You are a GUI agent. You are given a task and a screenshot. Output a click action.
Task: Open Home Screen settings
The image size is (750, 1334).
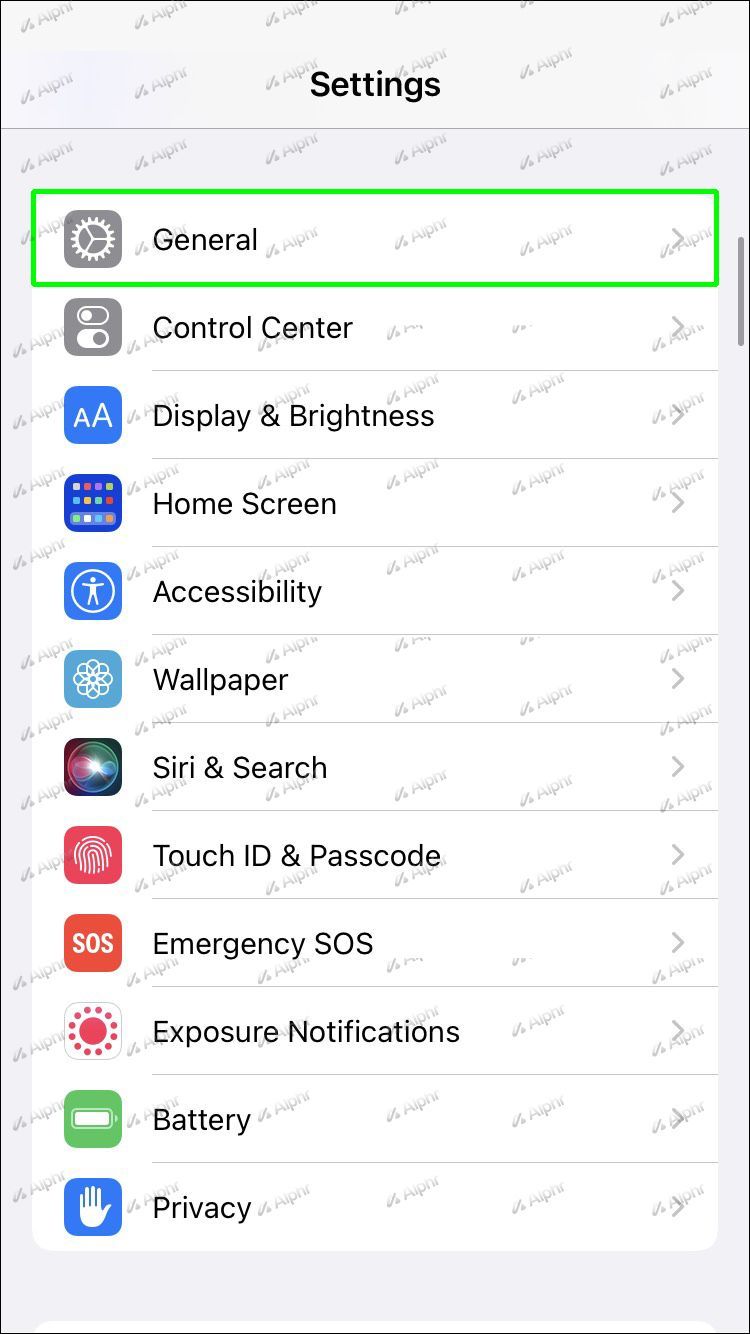(375, 503)
